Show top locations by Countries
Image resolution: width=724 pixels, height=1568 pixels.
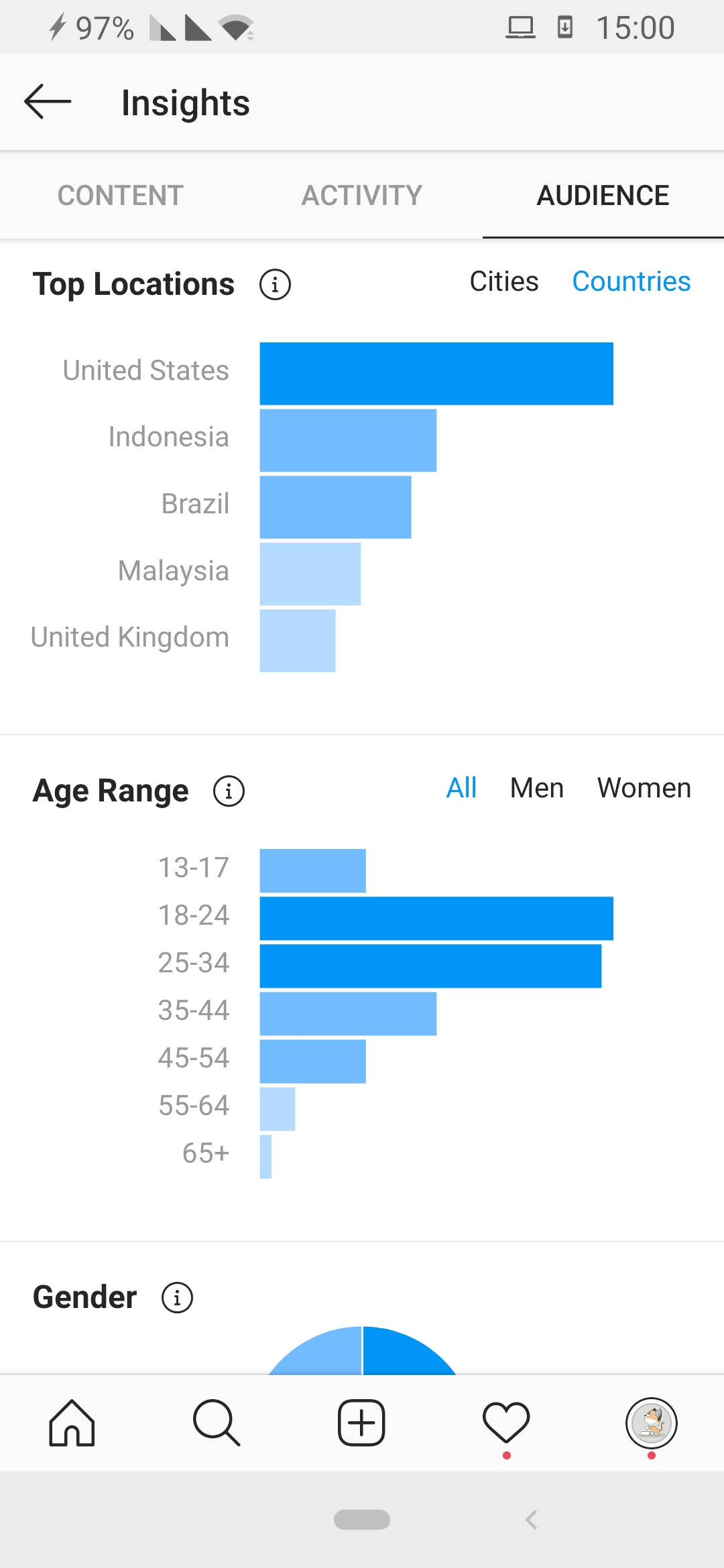pos(631,281)
